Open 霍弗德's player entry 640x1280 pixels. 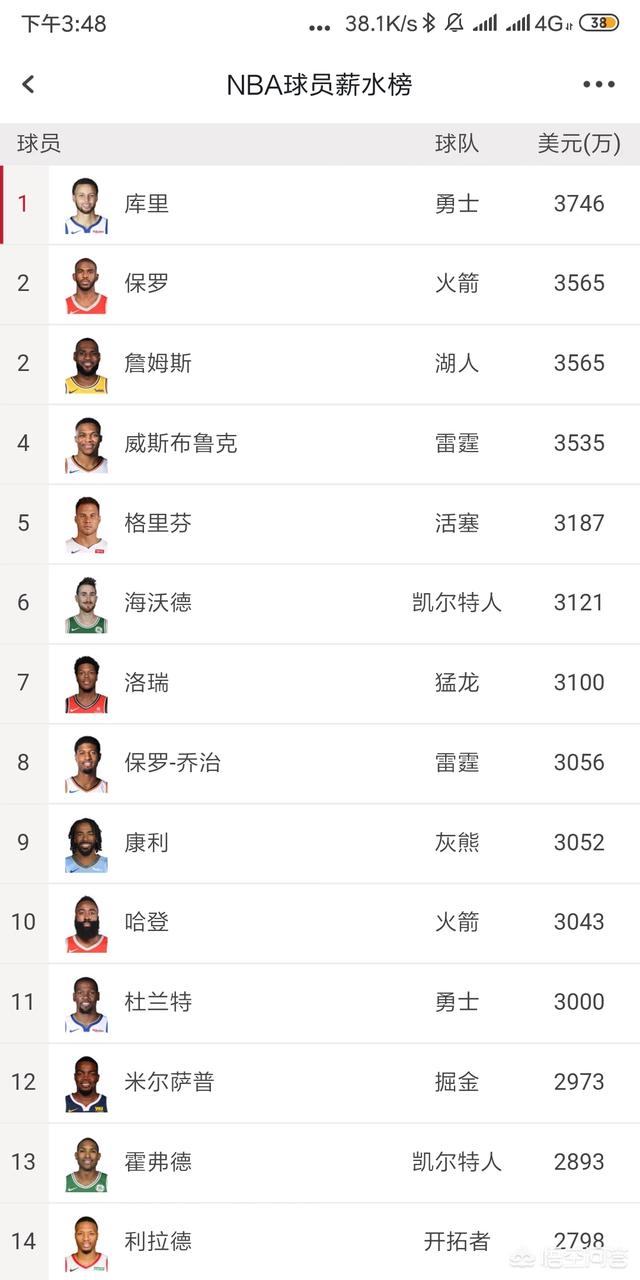[x=320, y=1164]
